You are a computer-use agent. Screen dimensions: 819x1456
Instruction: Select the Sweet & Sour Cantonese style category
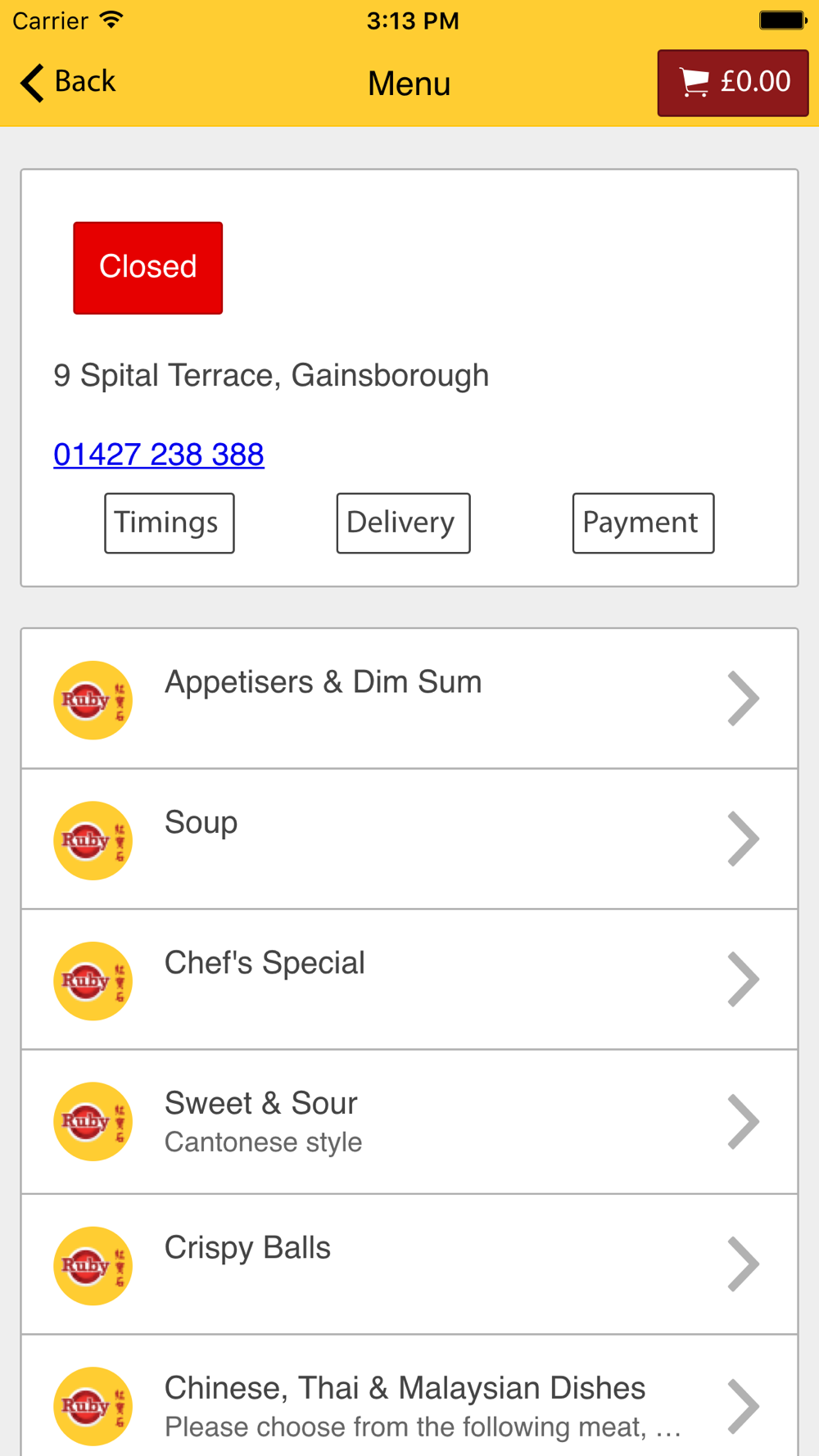[x=409, y=1122]
